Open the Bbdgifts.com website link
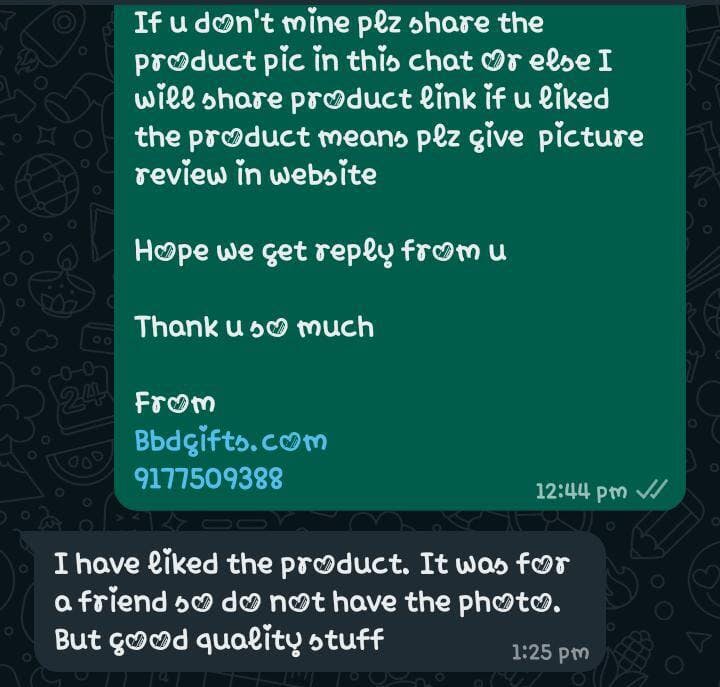 (x=231, y=440)
